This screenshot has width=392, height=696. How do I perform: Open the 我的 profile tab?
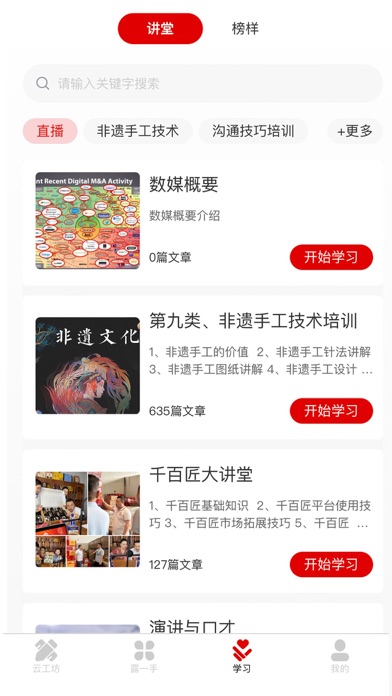point(340,656)
